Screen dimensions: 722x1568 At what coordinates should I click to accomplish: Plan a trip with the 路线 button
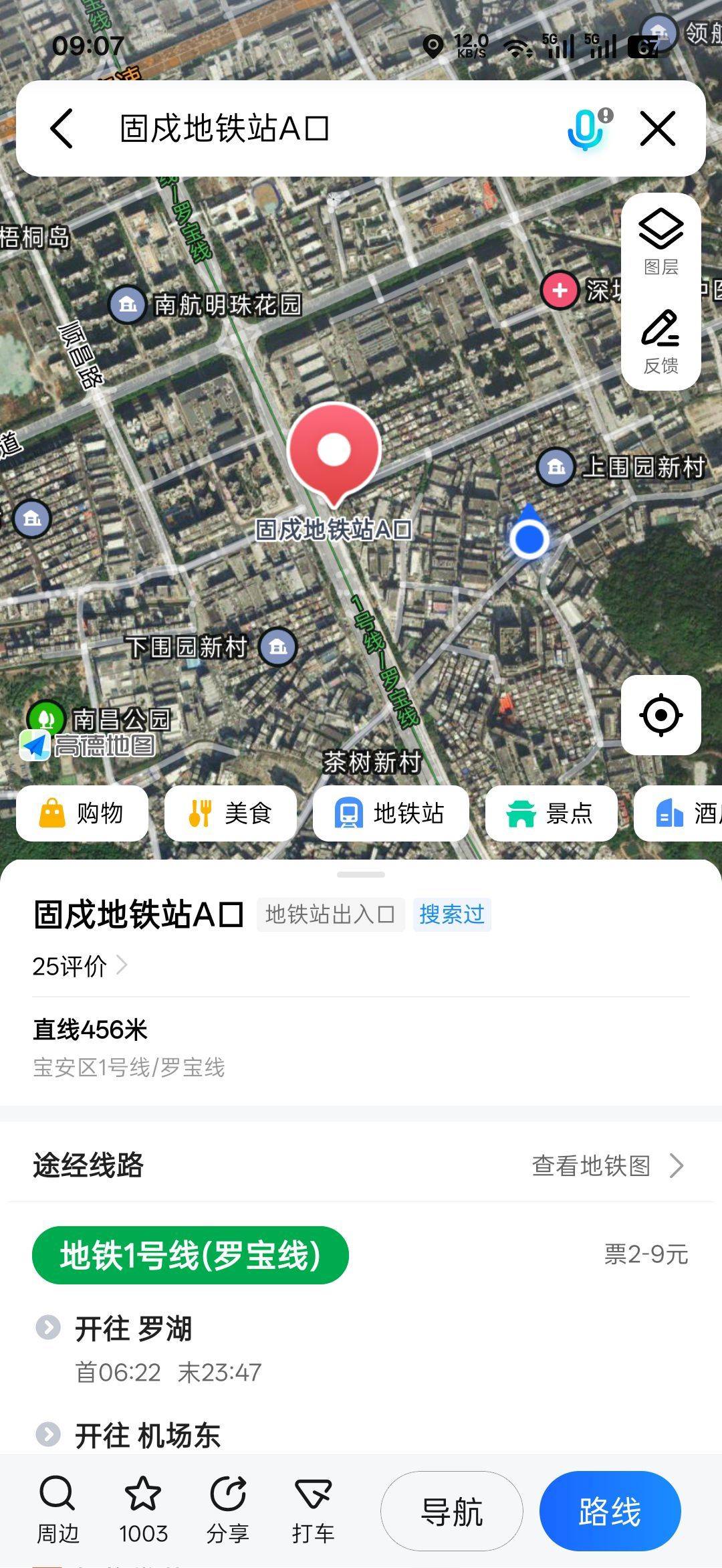point(610,1510)
